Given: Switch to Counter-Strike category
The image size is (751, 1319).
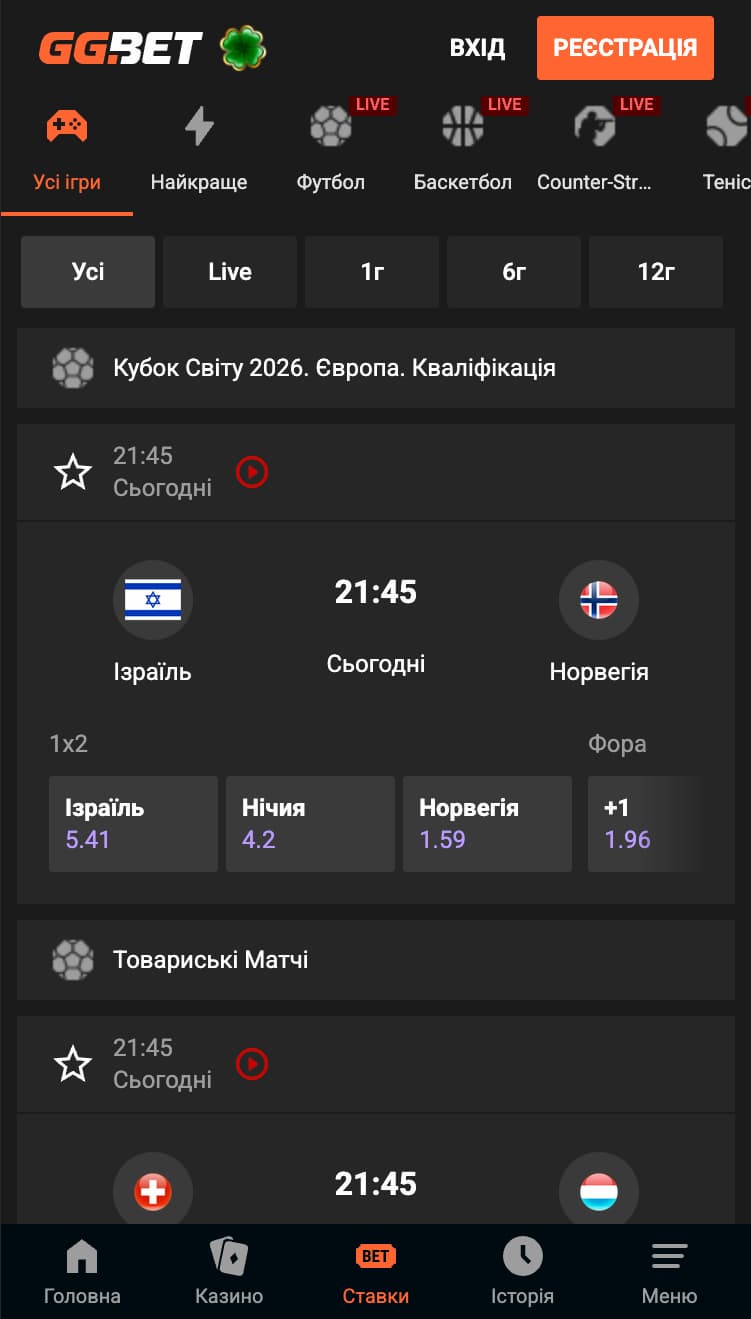Looking at the screenshot, I should pos(595,150).
